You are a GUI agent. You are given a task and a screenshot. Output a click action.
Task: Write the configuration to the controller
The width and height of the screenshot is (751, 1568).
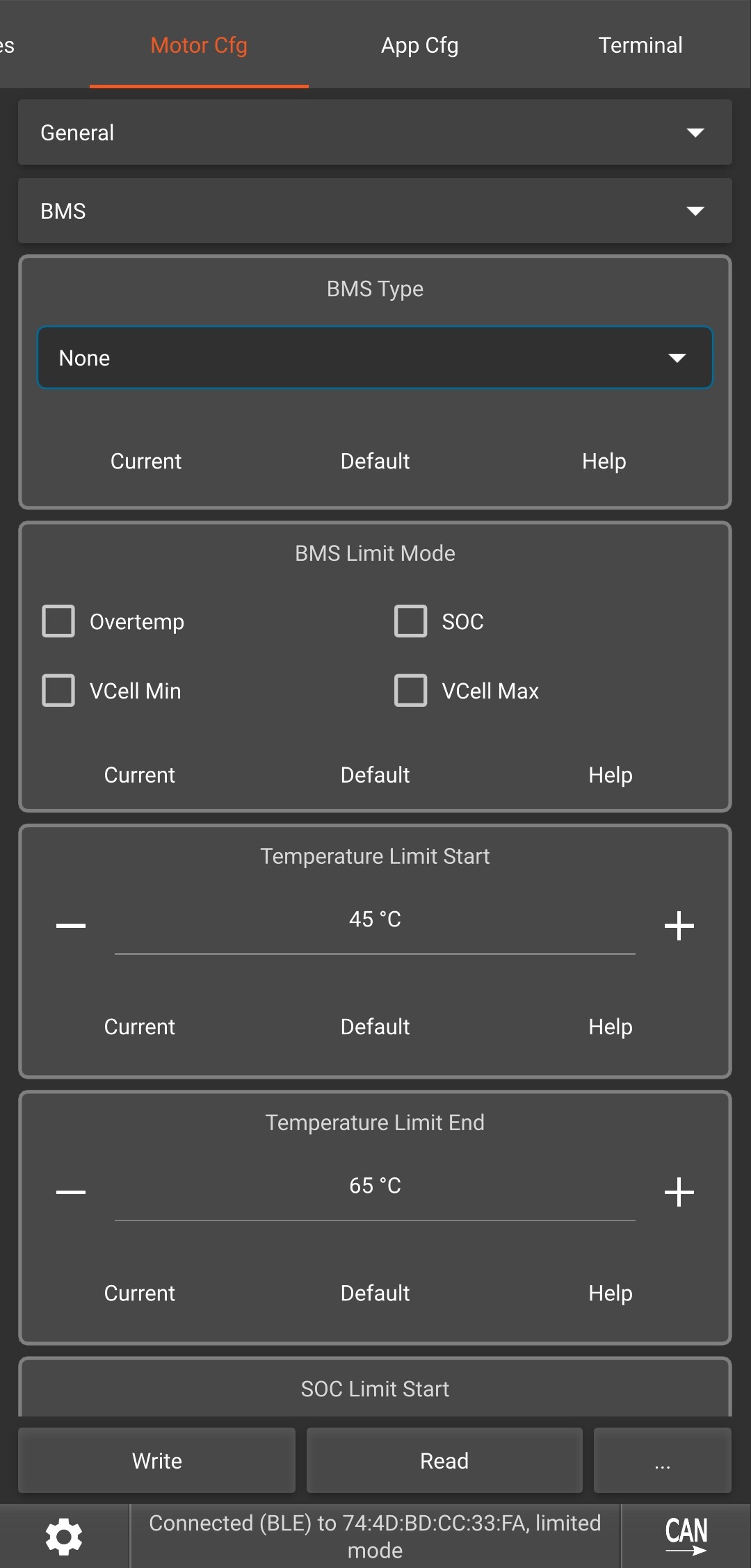click(x=157, y=1461)
